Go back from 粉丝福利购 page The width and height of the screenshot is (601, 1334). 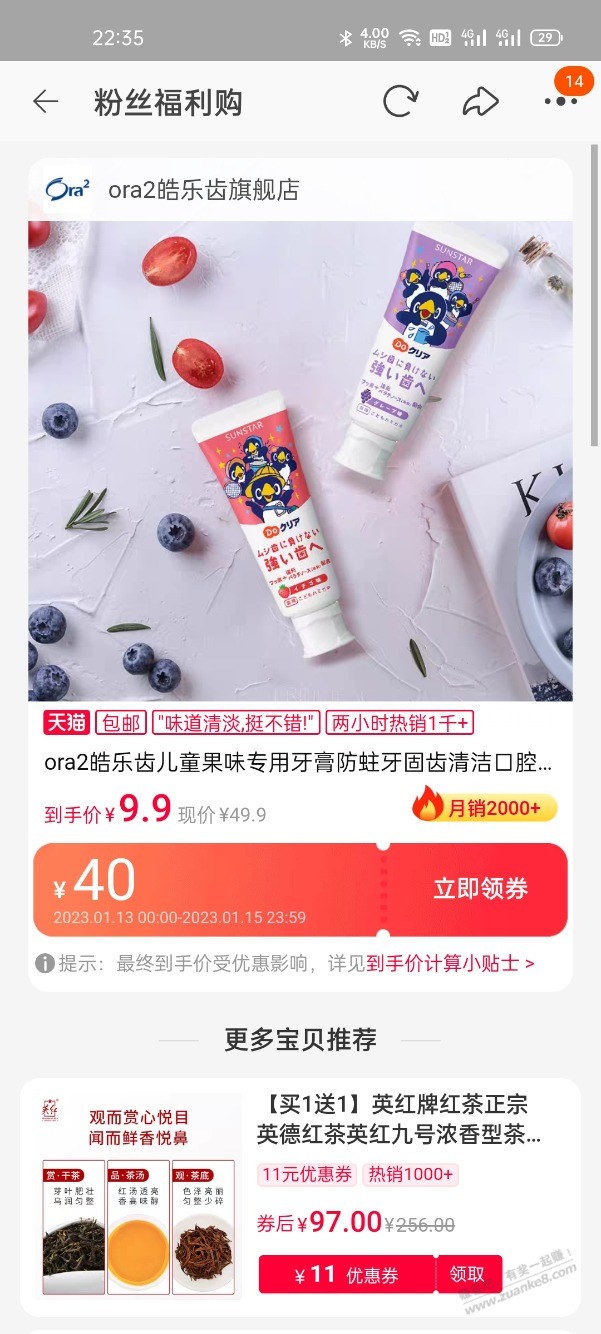point(45,102)
